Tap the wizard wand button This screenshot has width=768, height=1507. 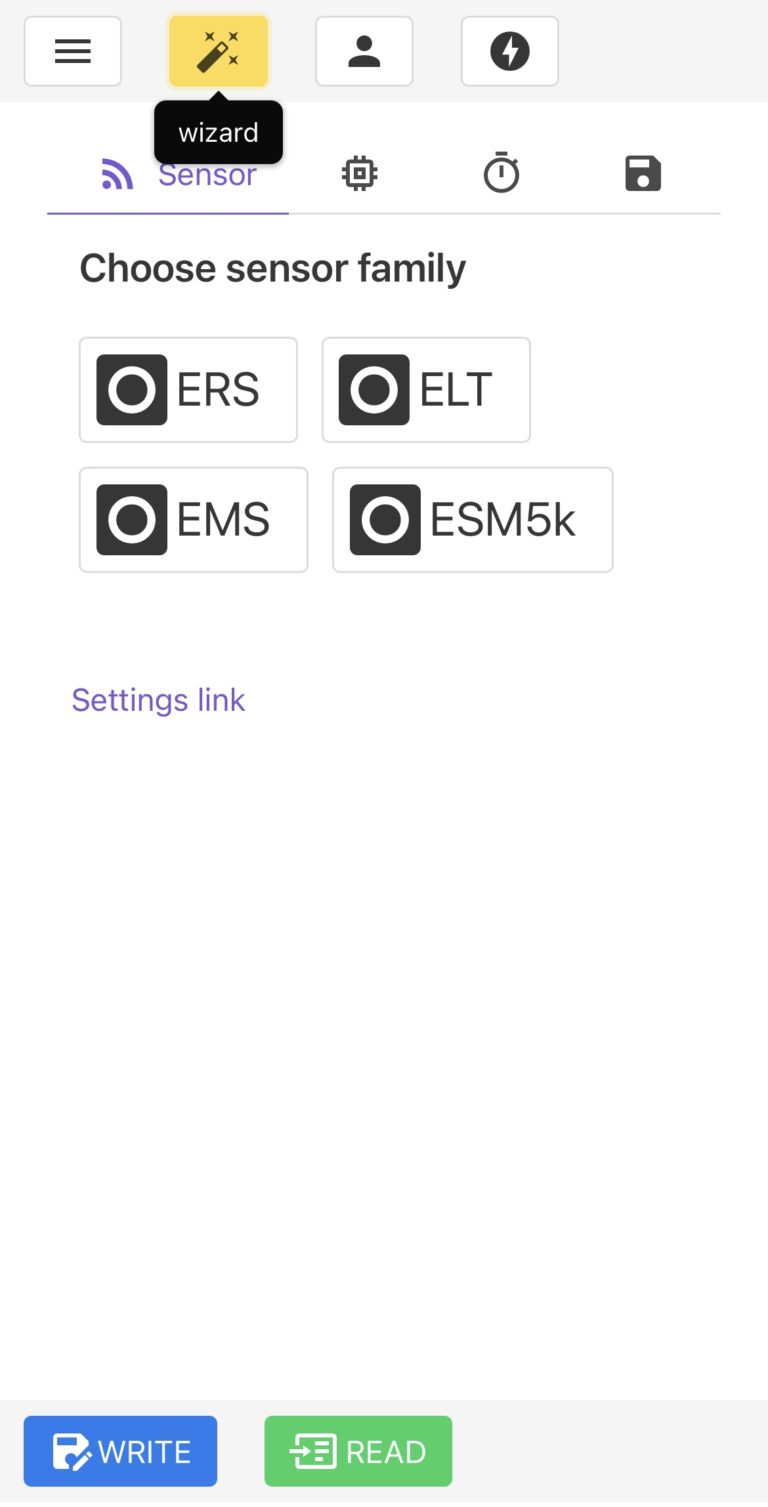point(218,51)
